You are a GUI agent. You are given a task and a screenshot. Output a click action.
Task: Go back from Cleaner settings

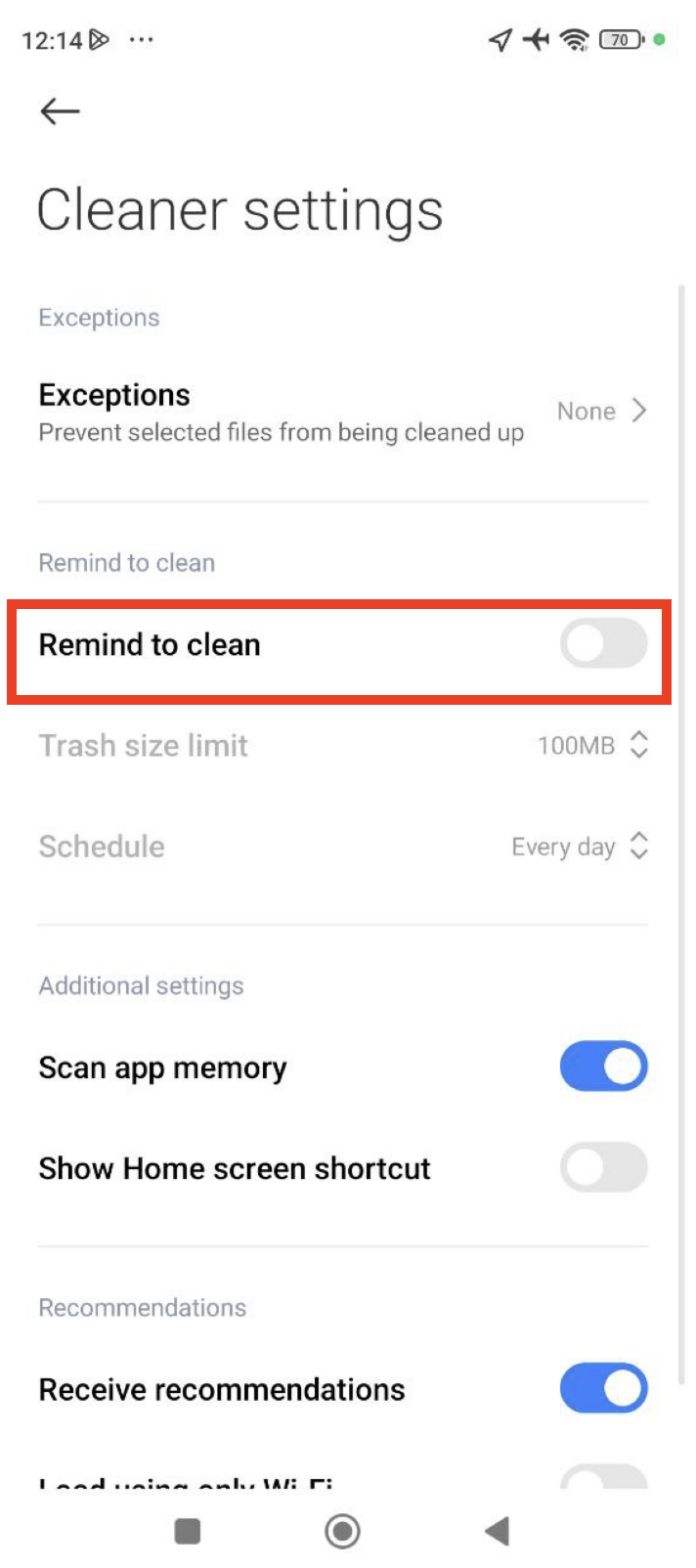coord(60,111)
